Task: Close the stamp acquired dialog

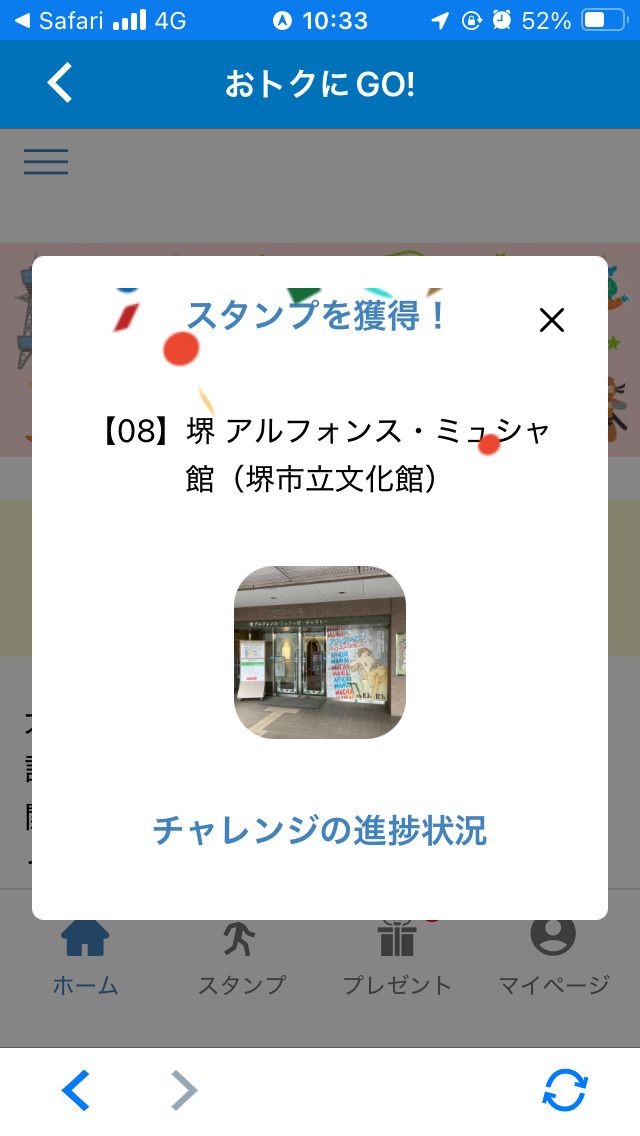Action: coord(552,320)
